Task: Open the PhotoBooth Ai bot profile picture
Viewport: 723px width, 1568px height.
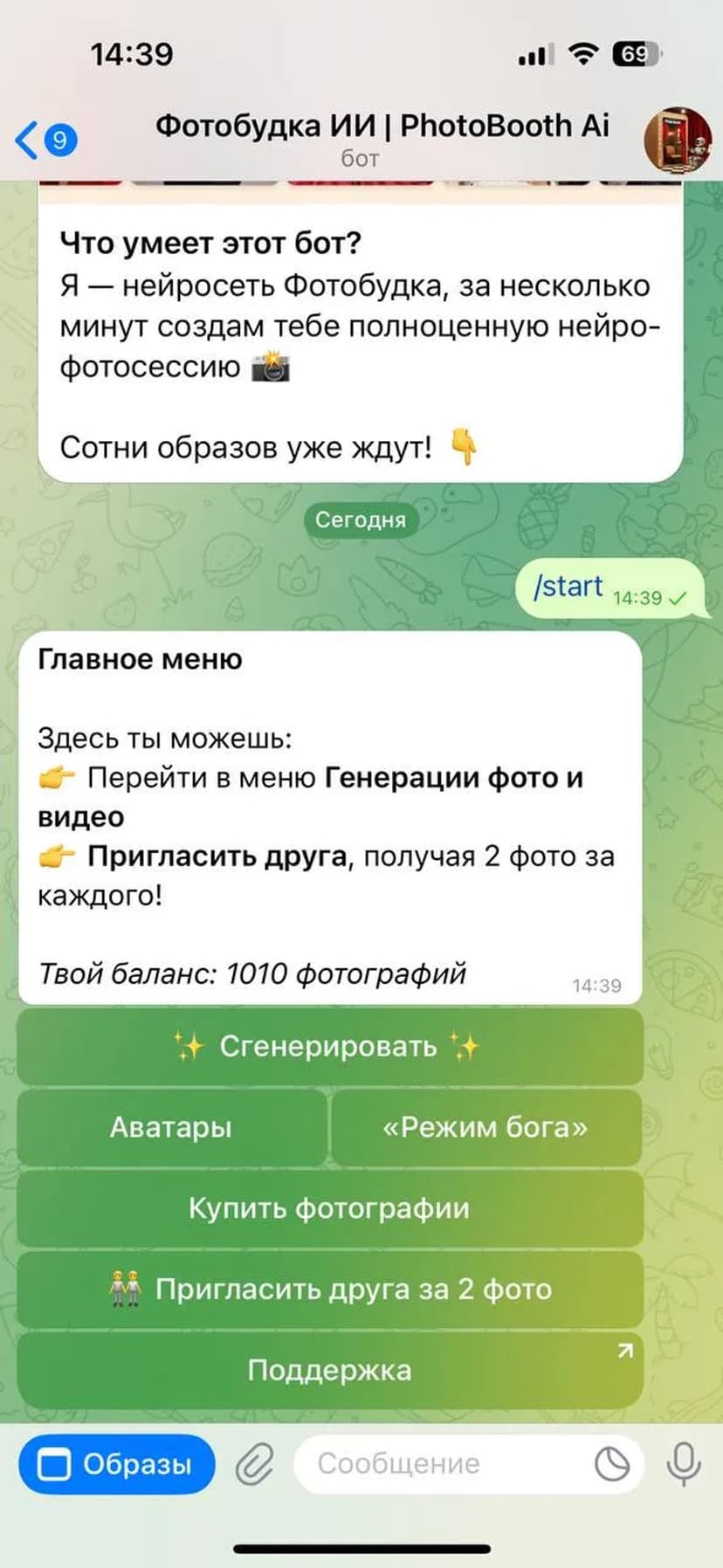Action: click(676, 140)
